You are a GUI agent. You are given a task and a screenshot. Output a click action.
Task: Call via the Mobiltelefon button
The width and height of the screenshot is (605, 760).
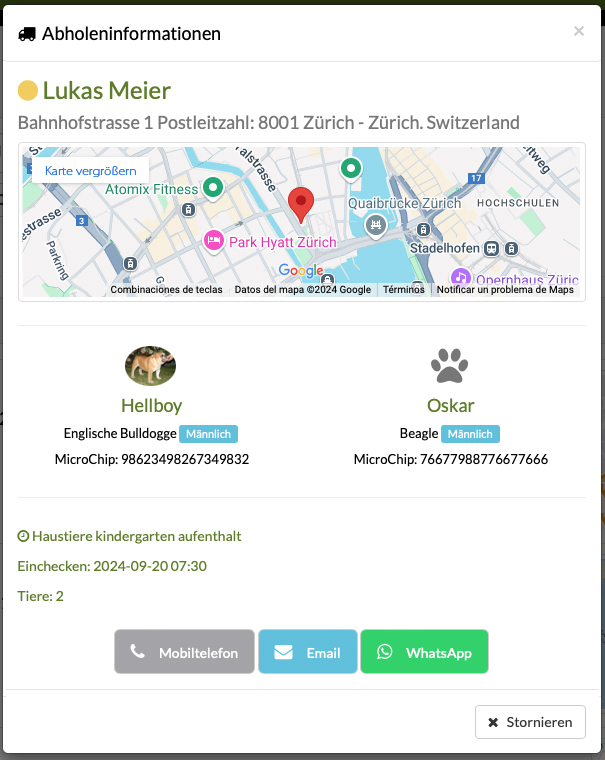184,652
